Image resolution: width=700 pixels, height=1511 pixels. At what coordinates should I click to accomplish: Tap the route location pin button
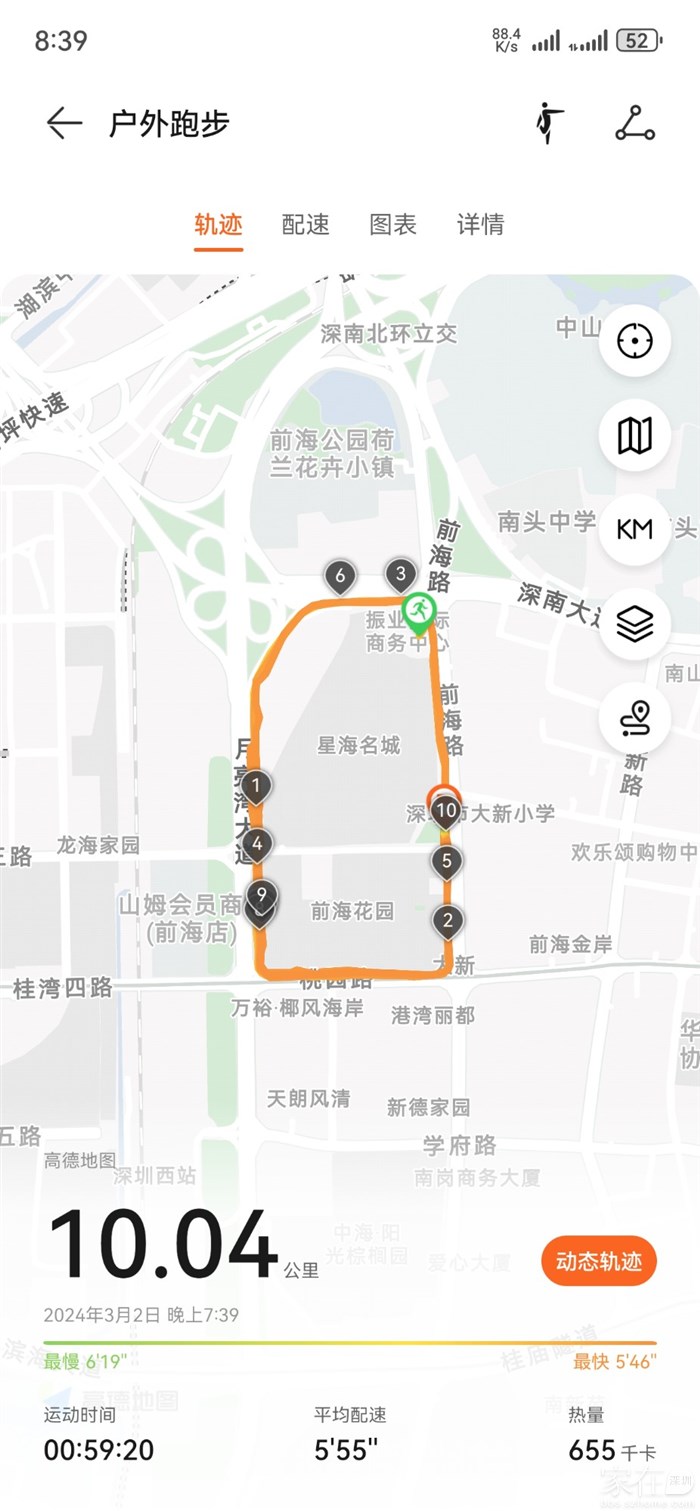click(634, 718)
